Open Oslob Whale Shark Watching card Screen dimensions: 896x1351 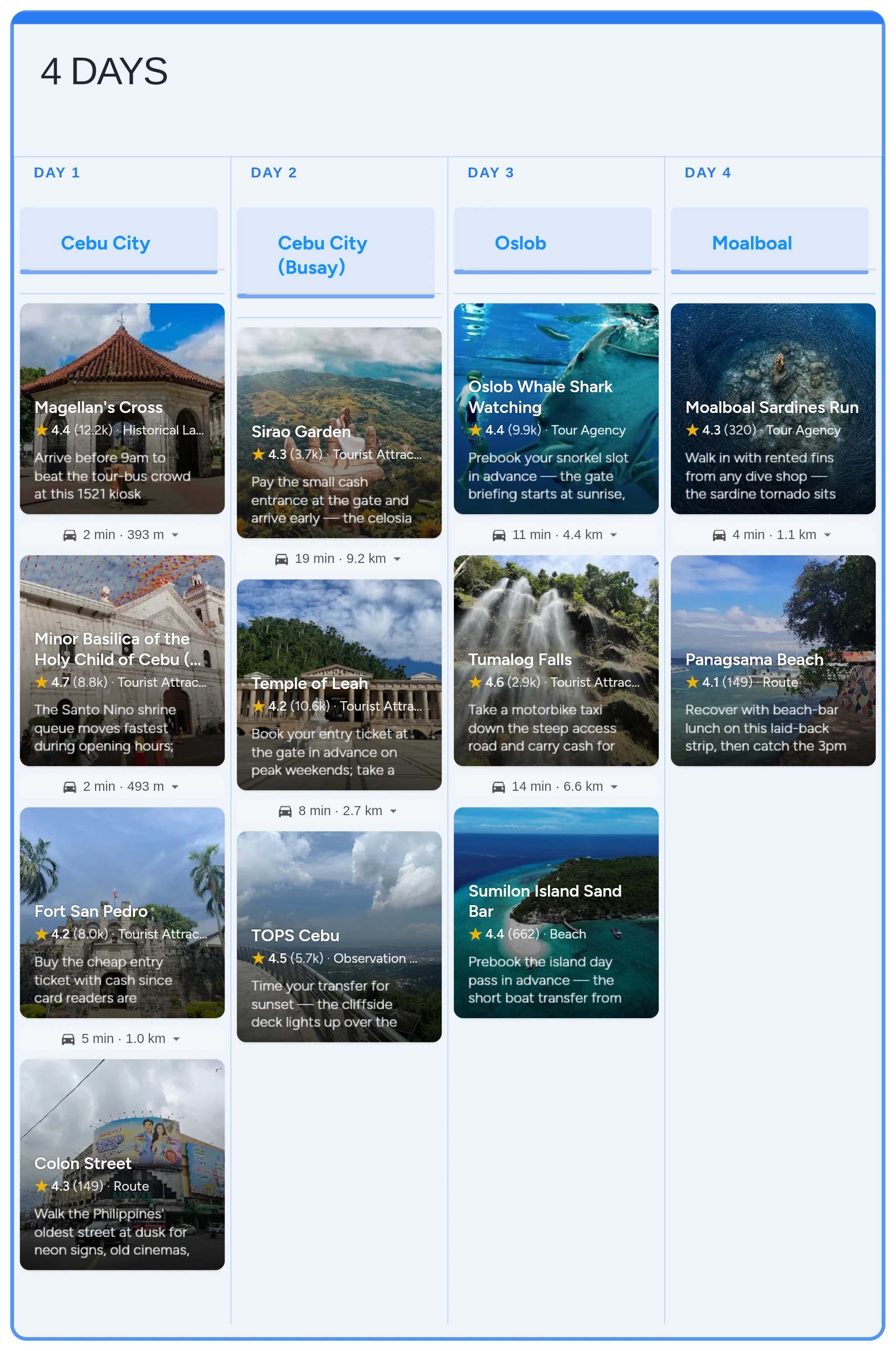click(x=556, y=408)
